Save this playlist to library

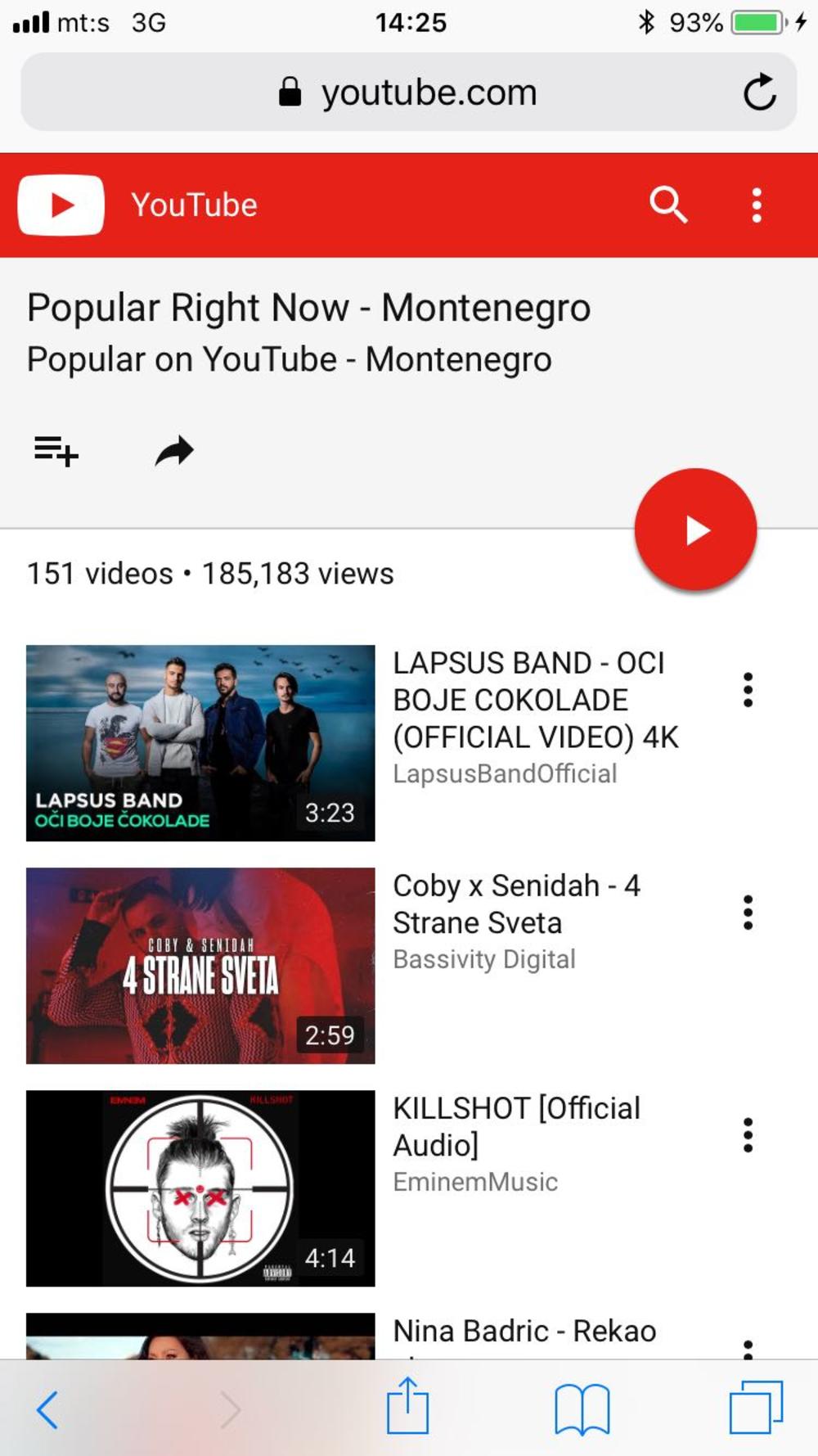click(56, 450)
